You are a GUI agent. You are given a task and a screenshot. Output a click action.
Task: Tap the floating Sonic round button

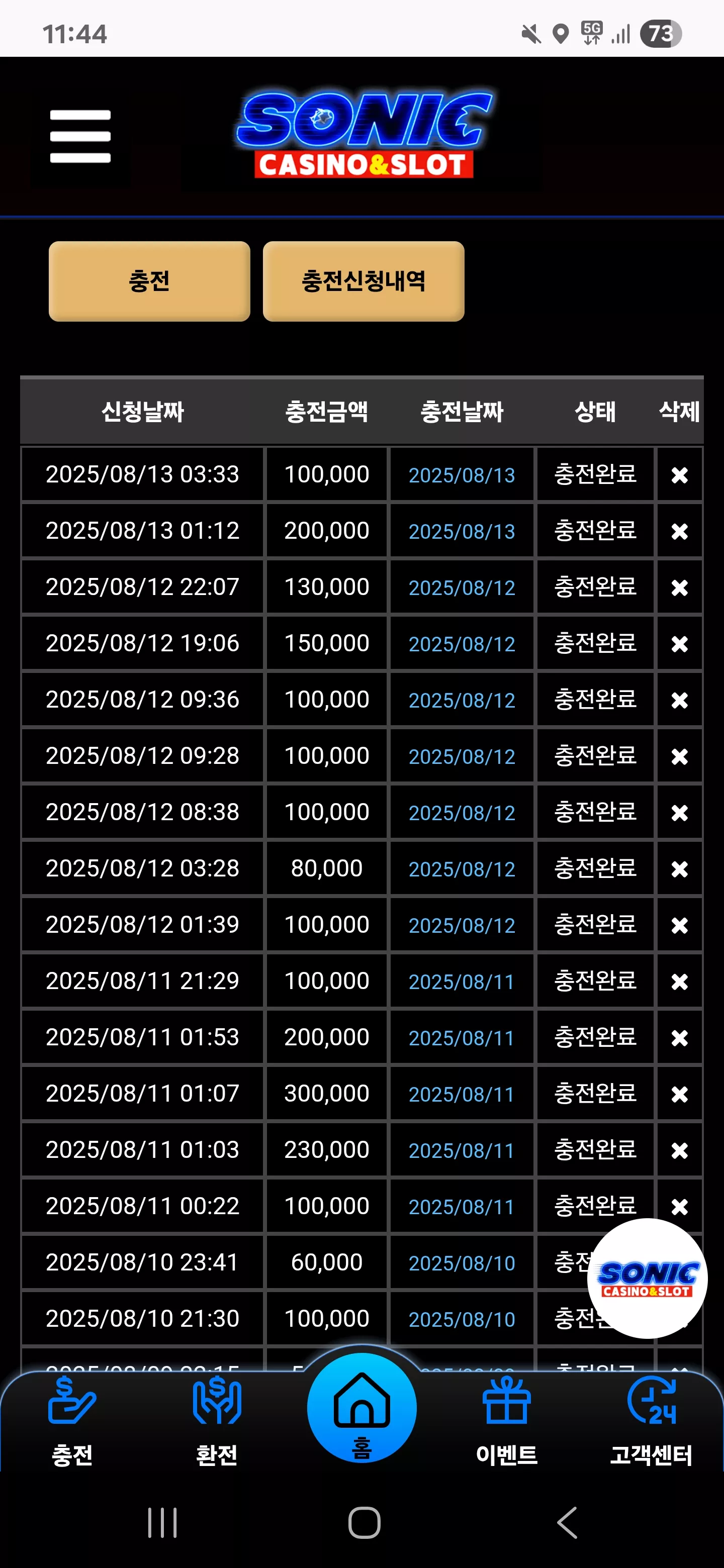pos(647,1278)
